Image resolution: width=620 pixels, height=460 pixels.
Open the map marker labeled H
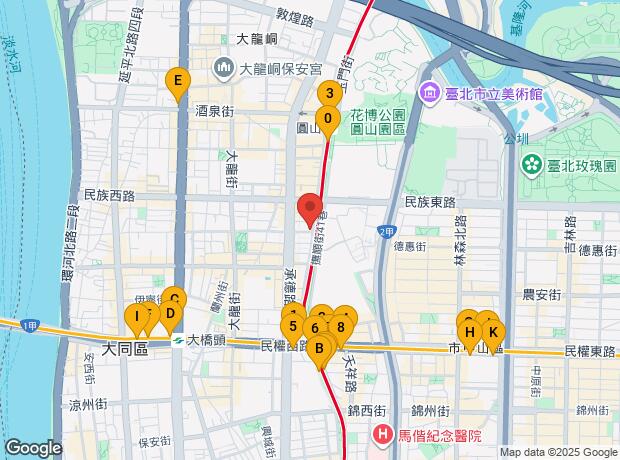468,332
